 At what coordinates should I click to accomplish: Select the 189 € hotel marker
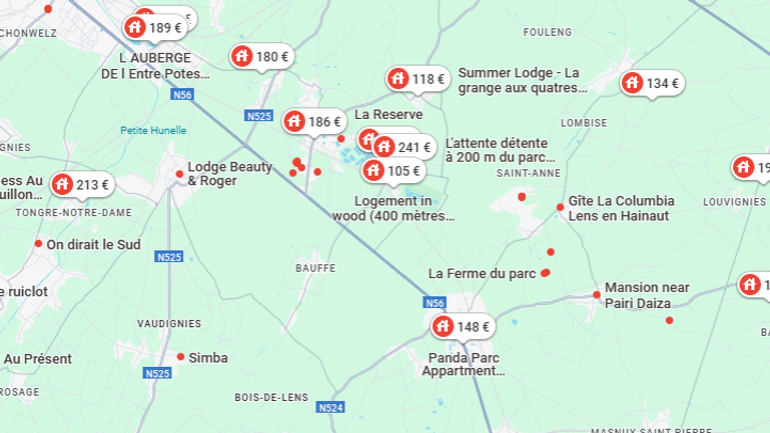(155, 28)
